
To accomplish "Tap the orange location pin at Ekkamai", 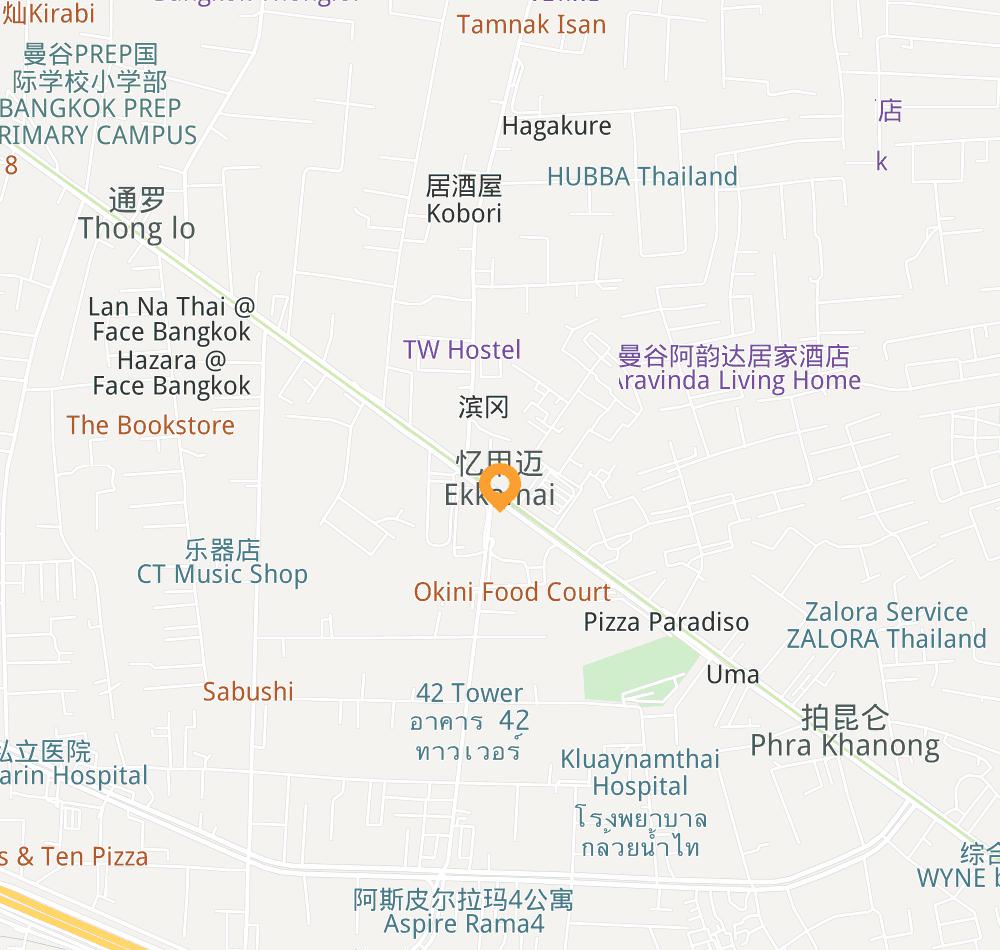I will (x=498, y=487).
